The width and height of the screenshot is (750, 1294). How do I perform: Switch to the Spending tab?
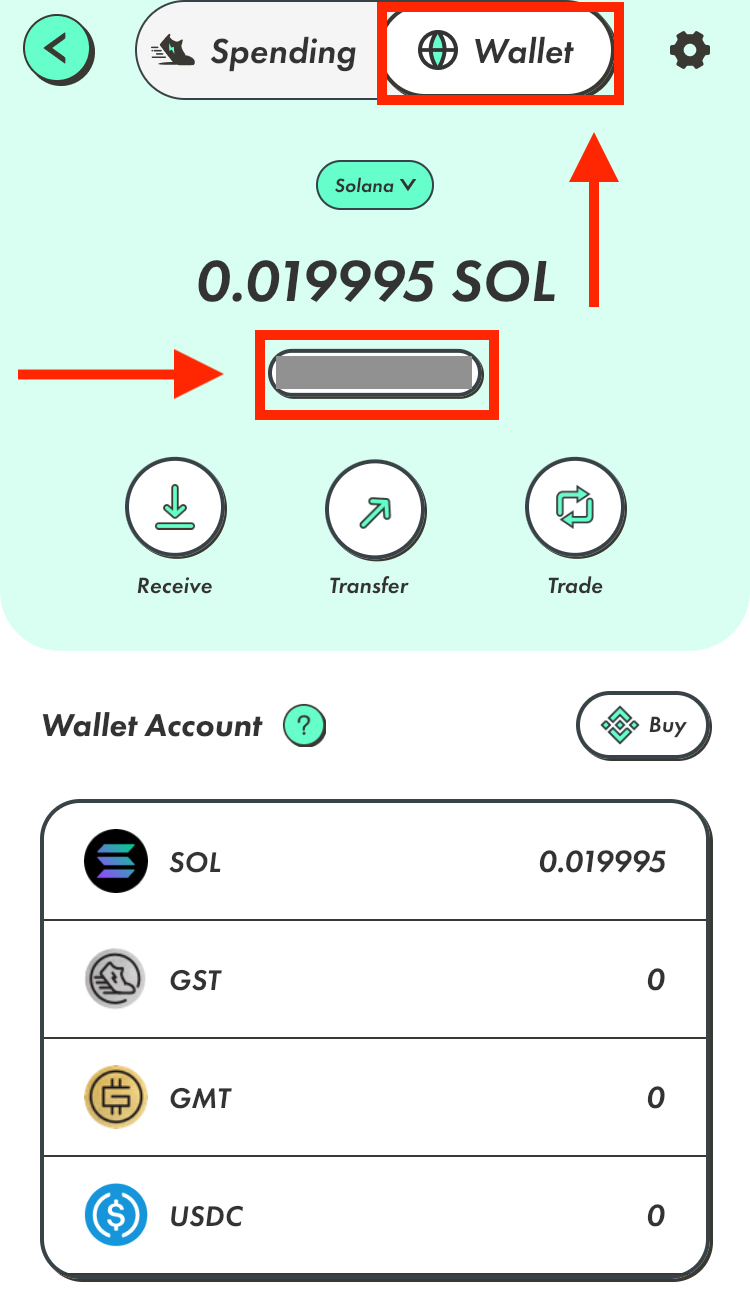tap(258, 51)
